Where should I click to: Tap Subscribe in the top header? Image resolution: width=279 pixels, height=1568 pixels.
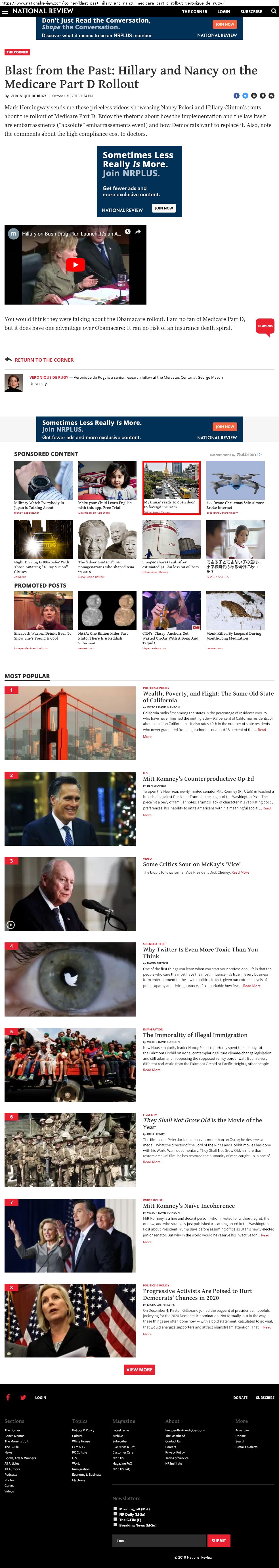pyautogui.click(x=251, y=11)
